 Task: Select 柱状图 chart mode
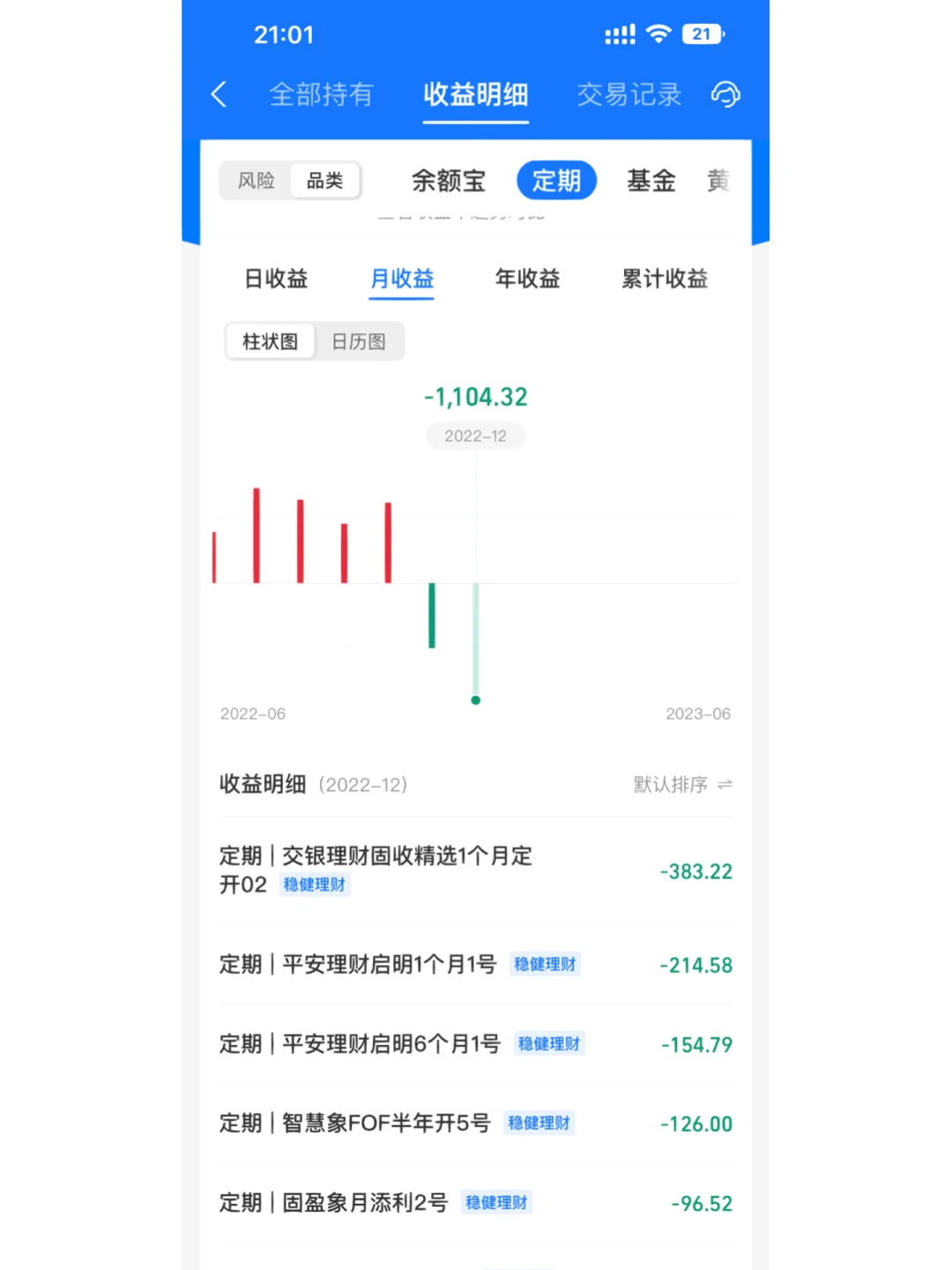tap(271, 341)
